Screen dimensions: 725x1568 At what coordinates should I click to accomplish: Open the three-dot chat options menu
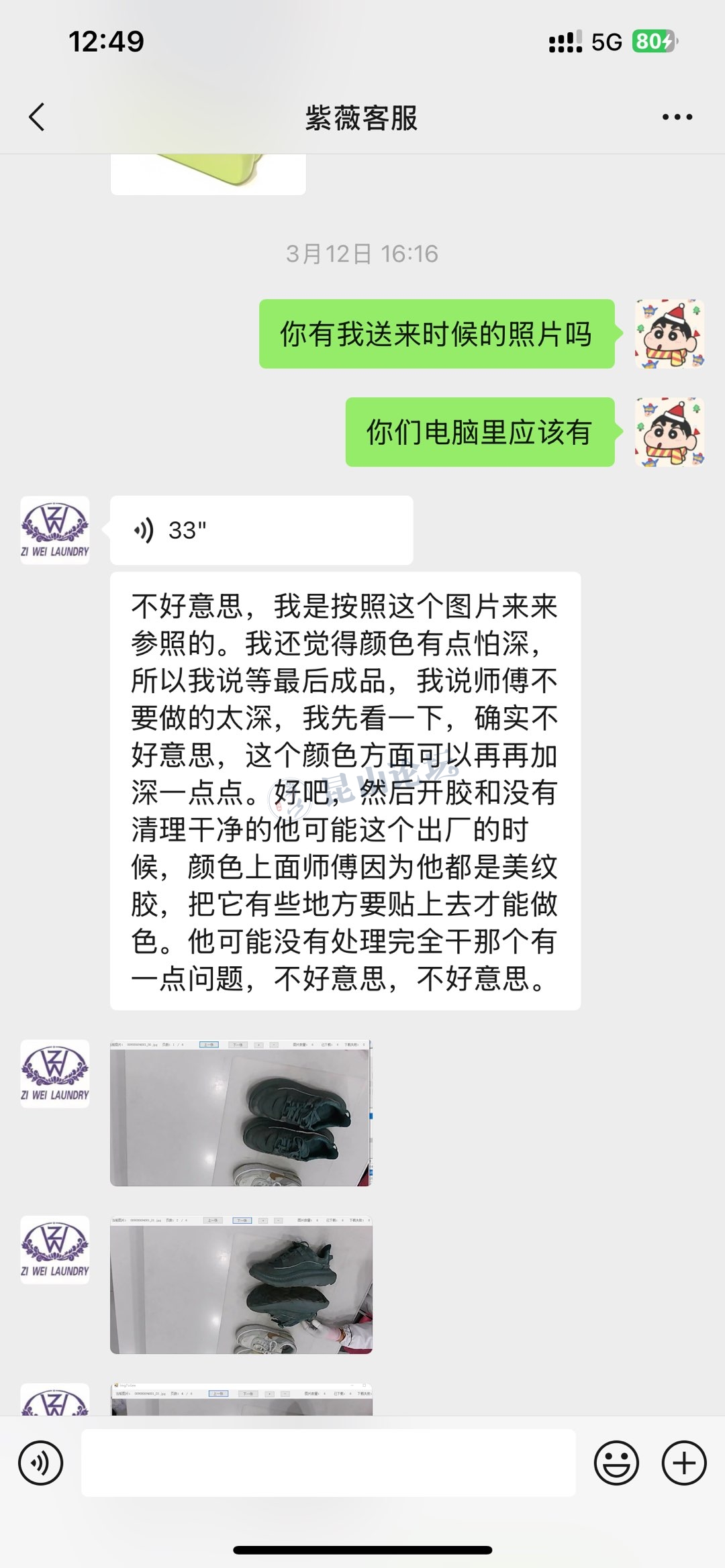pyautogui.click(x=677, y=117)
